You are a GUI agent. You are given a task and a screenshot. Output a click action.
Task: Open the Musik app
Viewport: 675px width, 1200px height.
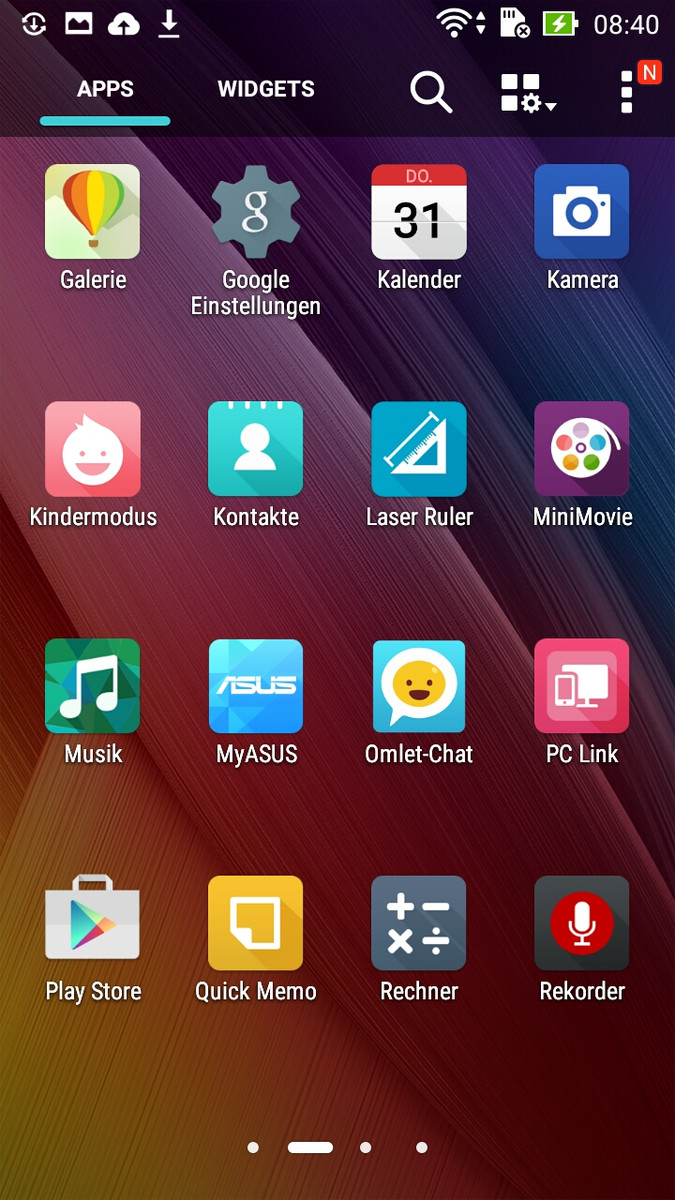pos(93,686)
